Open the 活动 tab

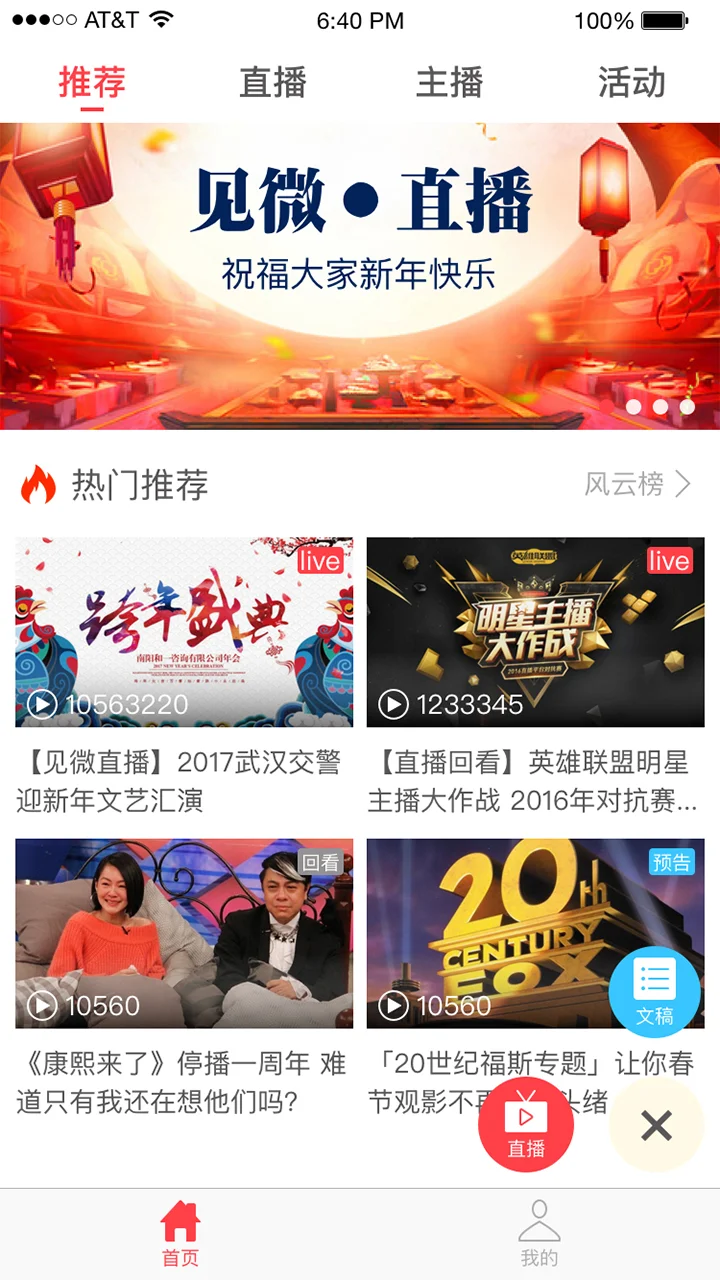630,84
